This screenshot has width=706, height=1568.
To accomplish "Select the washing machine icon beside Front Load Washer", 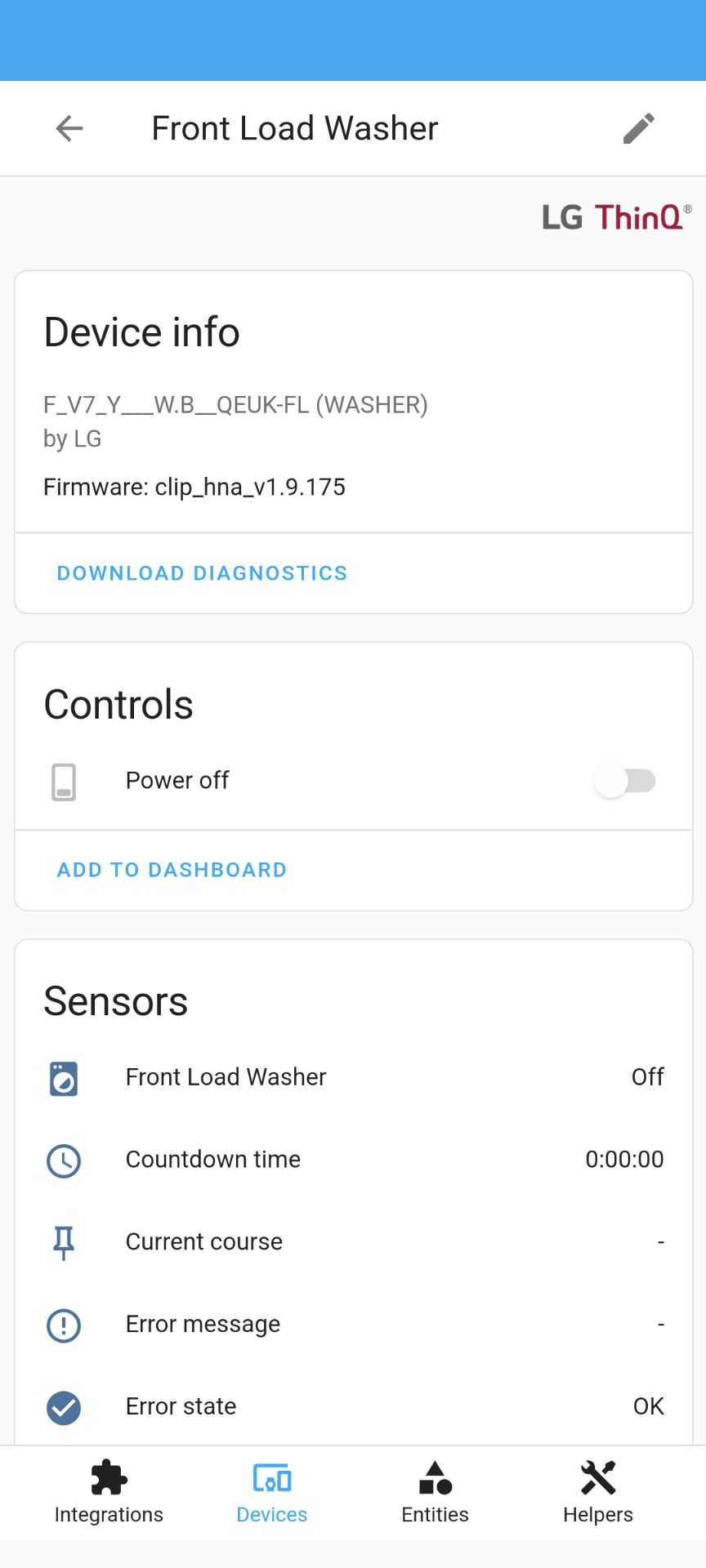I will click(64, 1078).
